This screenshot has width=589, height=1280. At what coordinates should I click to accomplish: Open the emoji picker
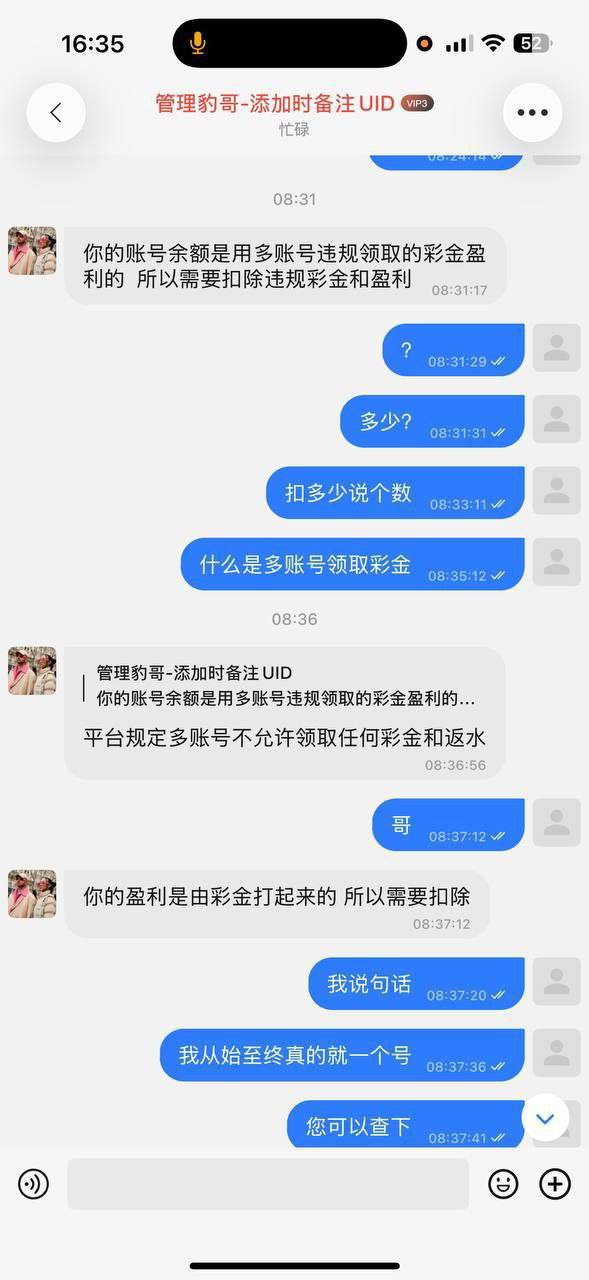point(503,1184)
